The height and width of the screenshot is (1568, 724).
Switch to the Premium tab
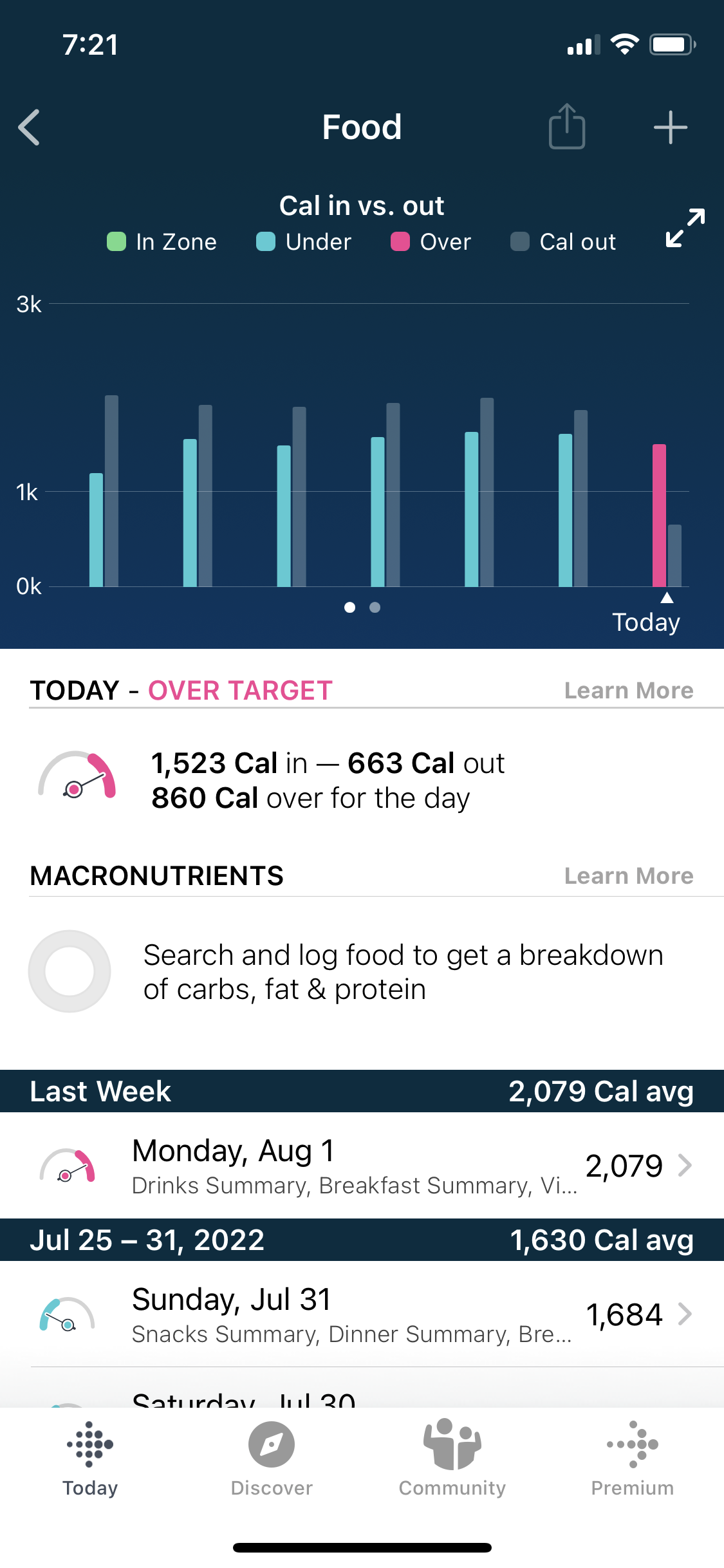pyautogui.click(x=633, y=1459)
